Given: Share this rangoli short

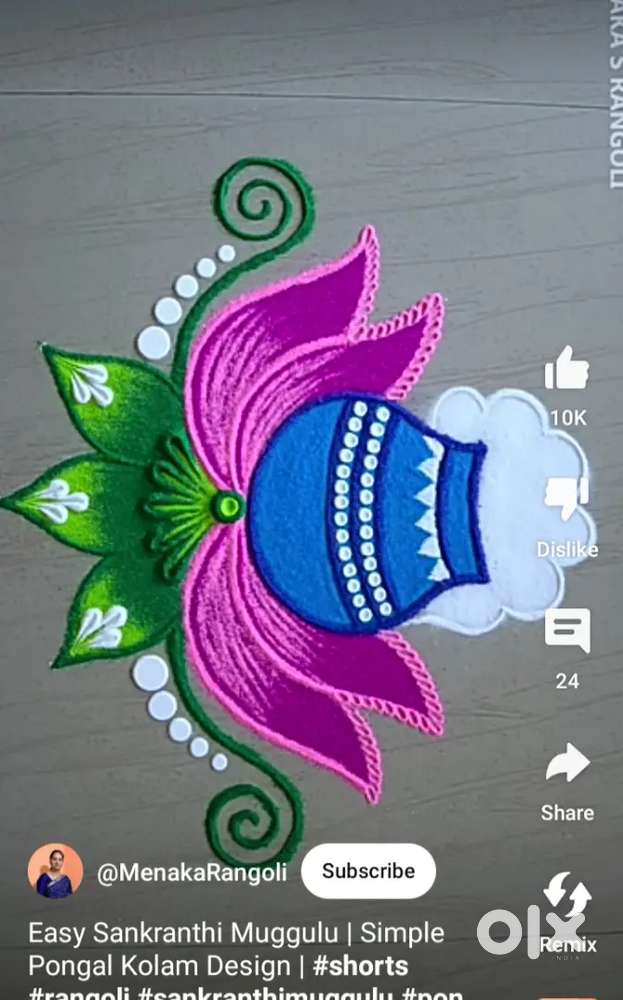Looking at the screenshot, I should pos(567,764).
